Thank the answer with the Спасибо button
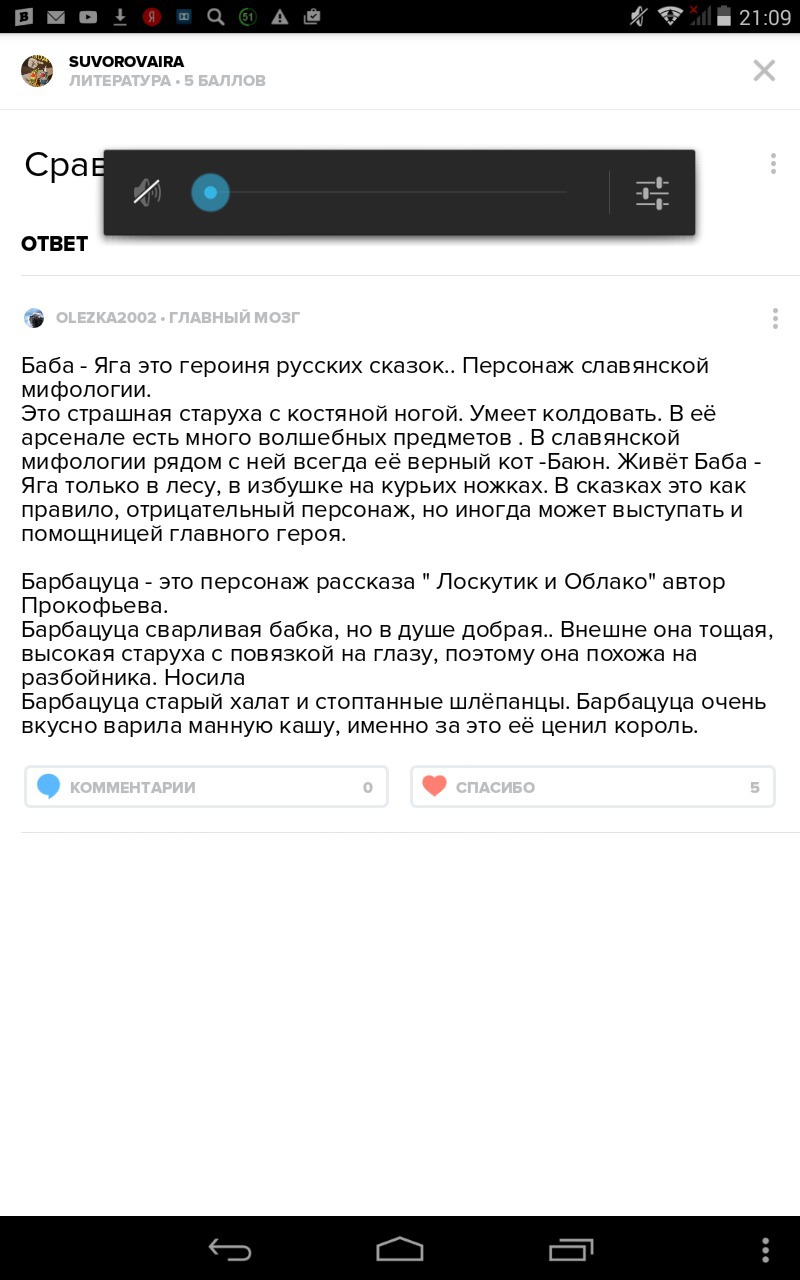Viewport: 800px width, 1280px height. coord(593,787)
